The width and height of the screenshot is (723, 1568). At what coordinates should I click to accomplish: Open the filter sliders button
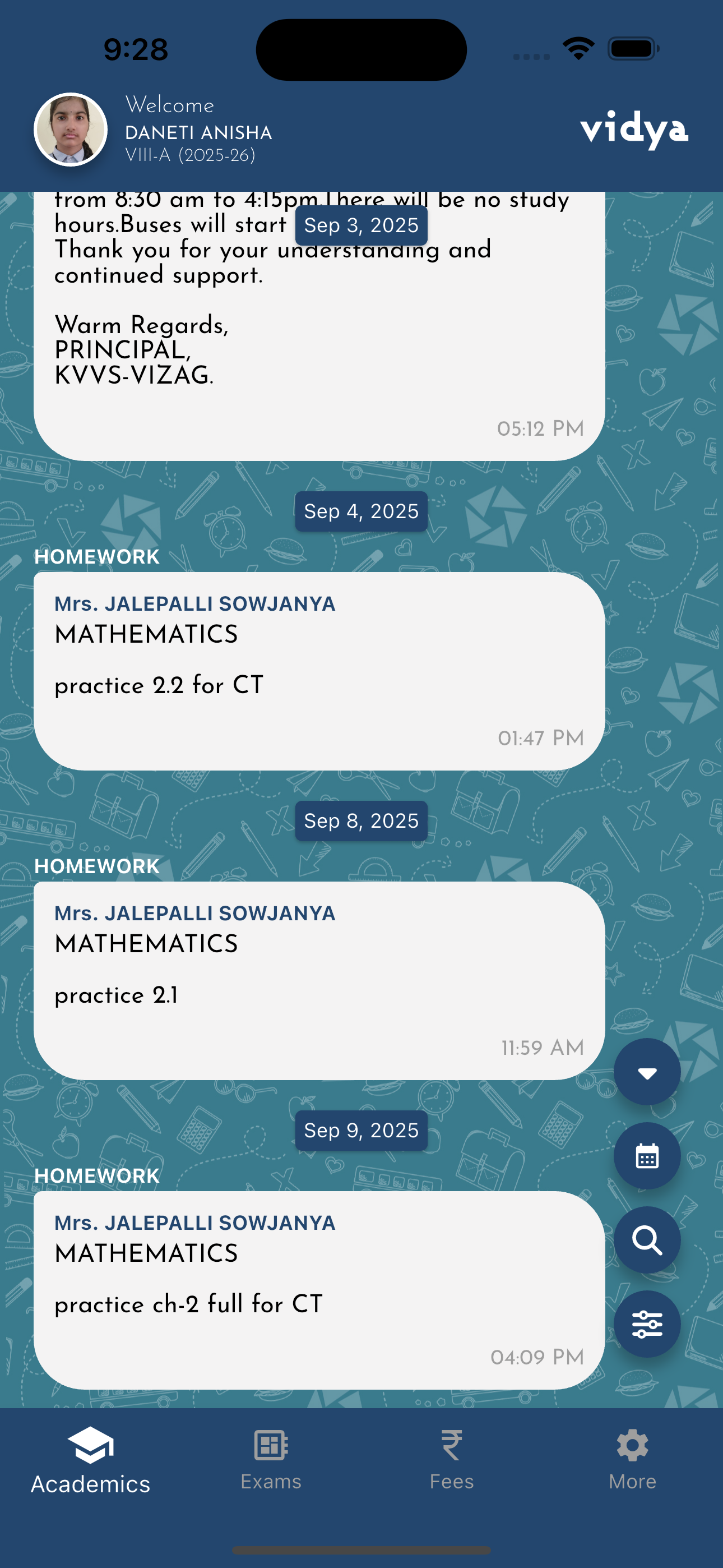tap(647, 1324)
